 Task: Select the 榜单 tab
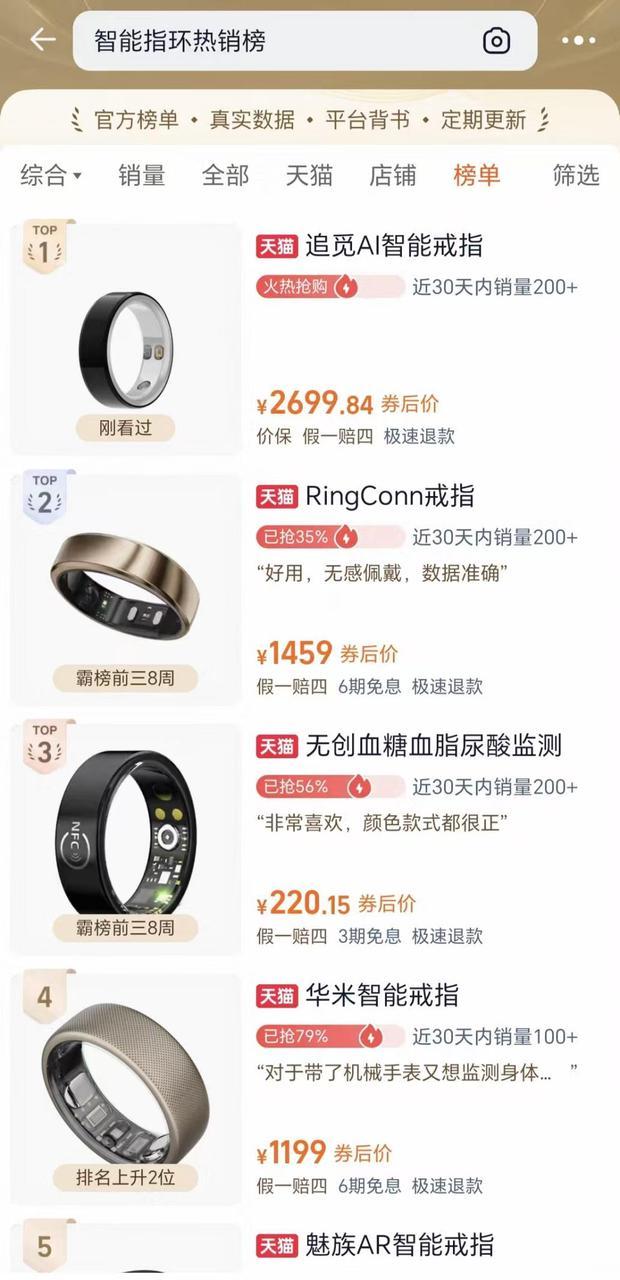coord(476,176)
